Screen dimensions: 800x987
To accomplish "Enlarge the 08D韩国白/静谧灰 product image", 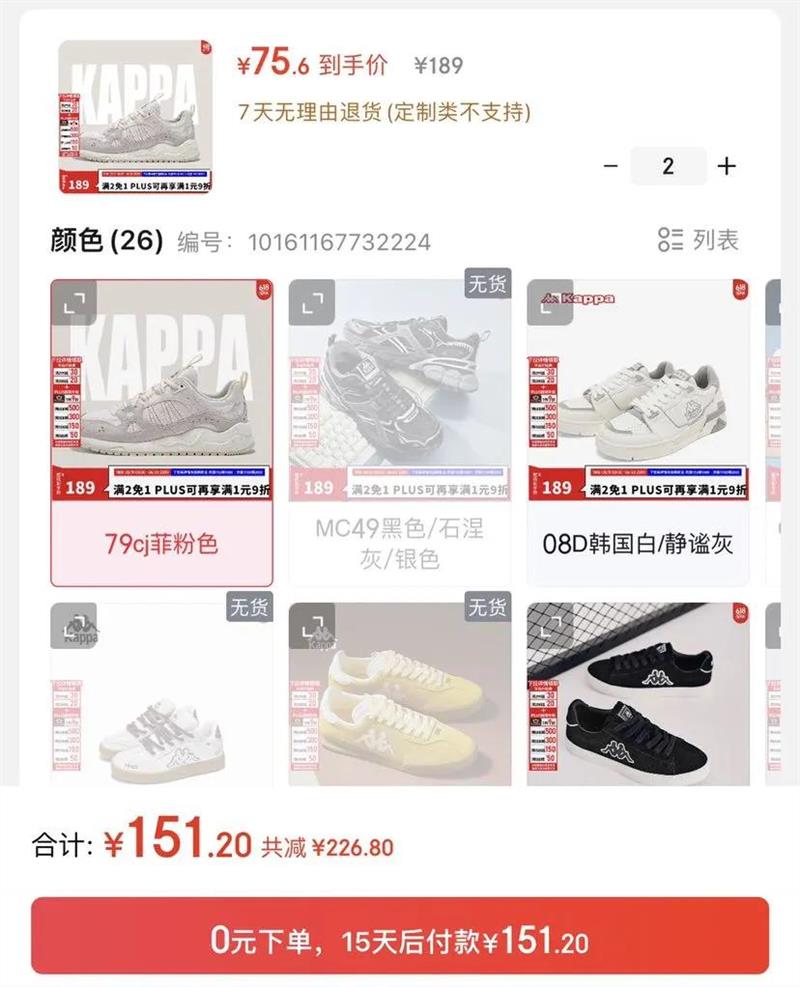I will (549, 303).
